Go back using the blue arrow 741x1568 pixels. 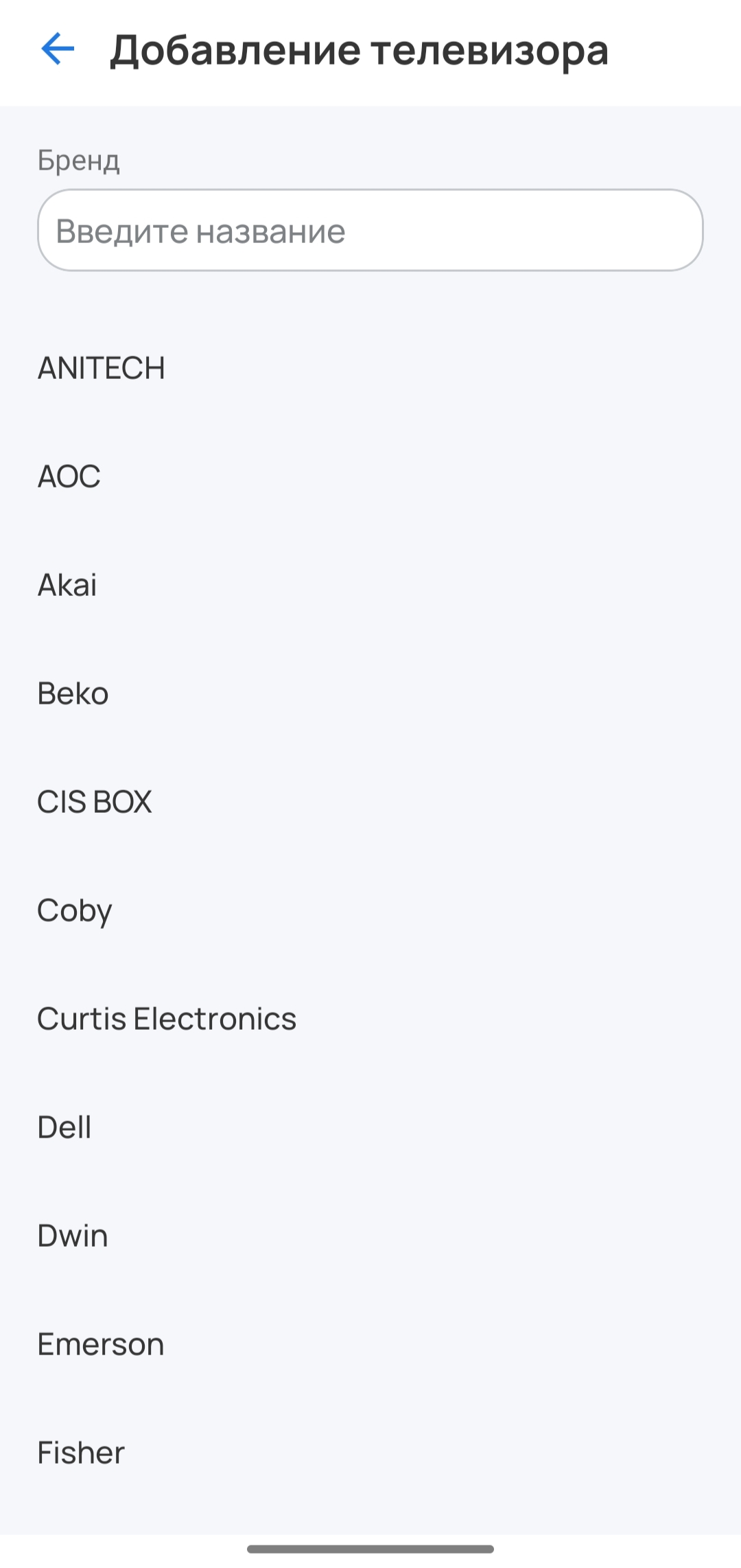(x=58, y=49)
